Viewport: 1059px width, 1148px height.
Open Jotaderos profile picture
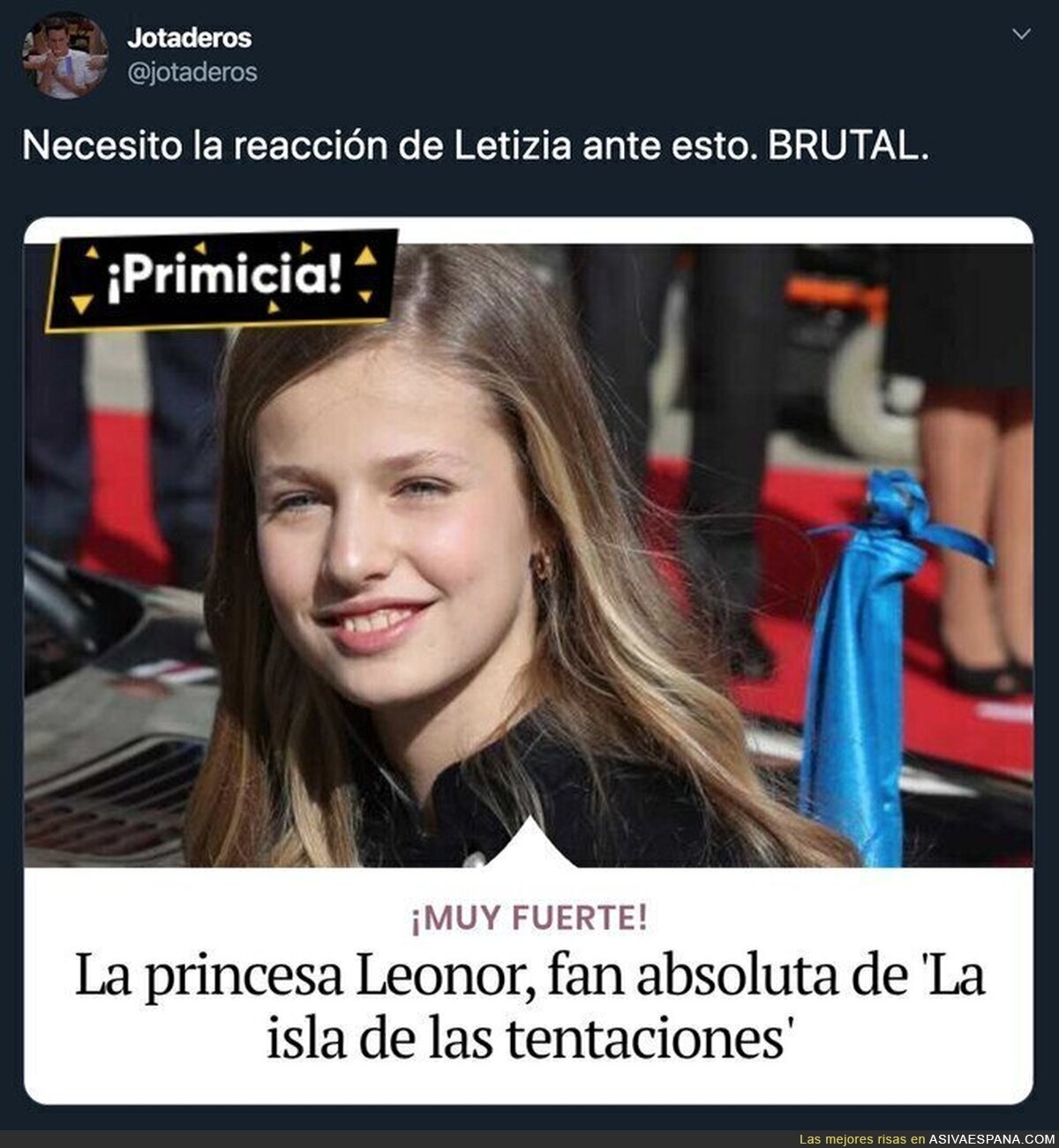(x=65, y=56)
